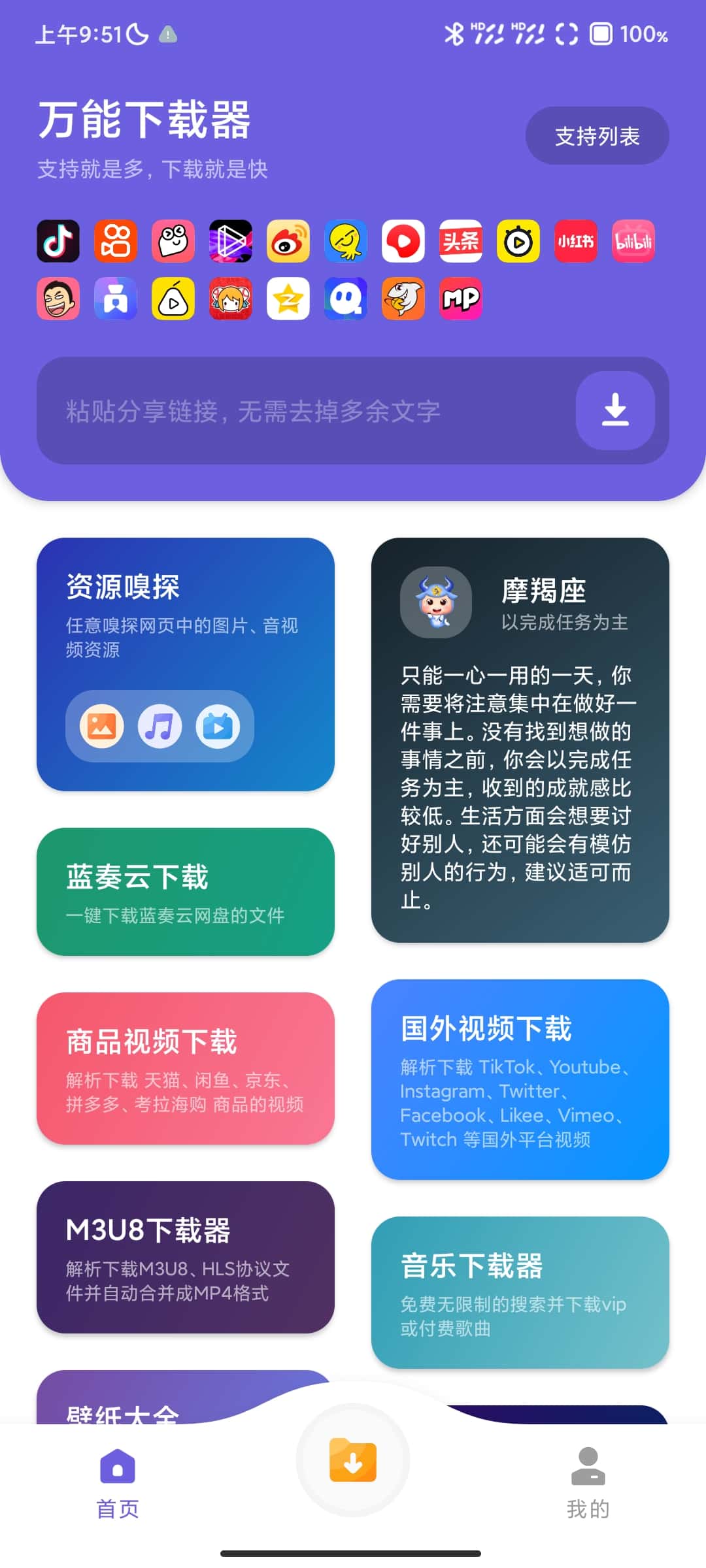The image size is (706, 1568).
Task: Select the TikTok platform icon
Action: pyautogui.click(x=58, y=241)
